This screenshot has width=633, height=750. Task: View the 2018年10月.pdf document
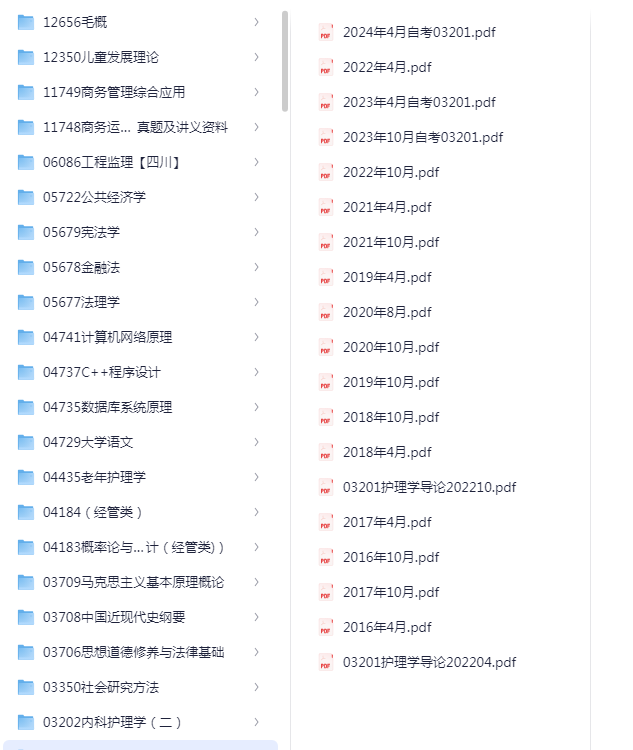coord(390,417)
